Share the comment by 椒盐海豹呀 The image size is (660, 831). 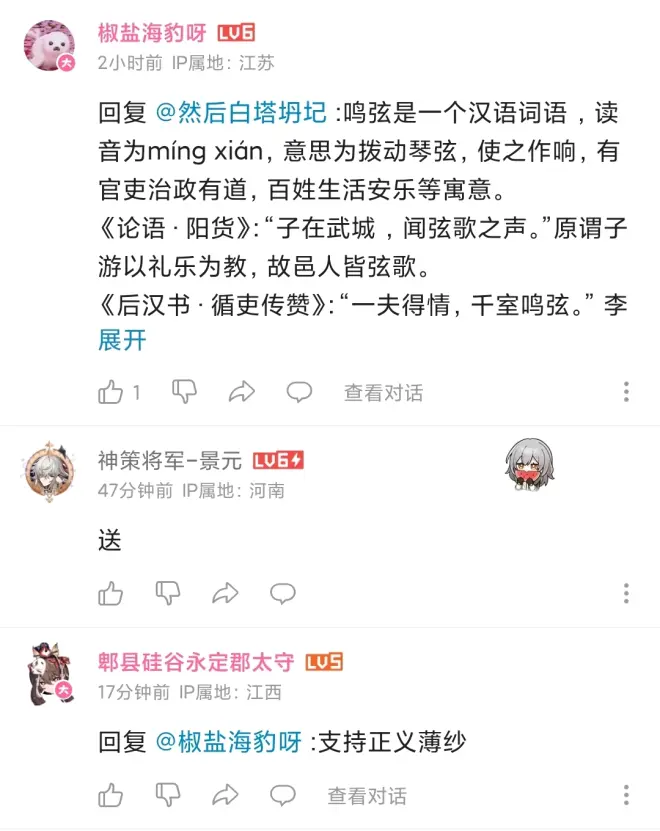pyautogui.click(x=242, y=393)
